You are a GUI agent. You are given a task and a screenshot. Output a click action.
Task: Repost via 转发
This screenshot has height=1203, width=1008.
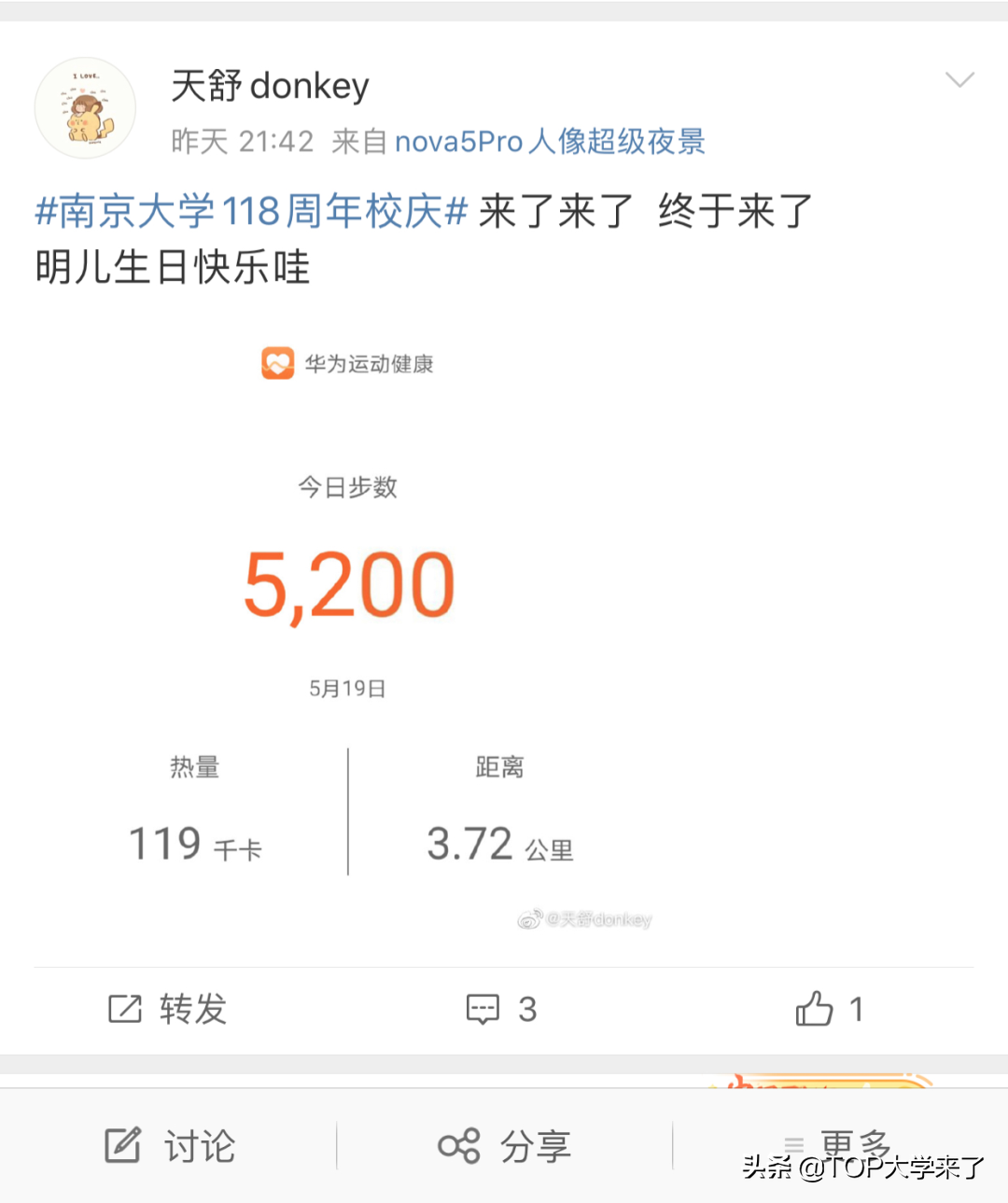pyautogui.click(x=168, y=1009)
